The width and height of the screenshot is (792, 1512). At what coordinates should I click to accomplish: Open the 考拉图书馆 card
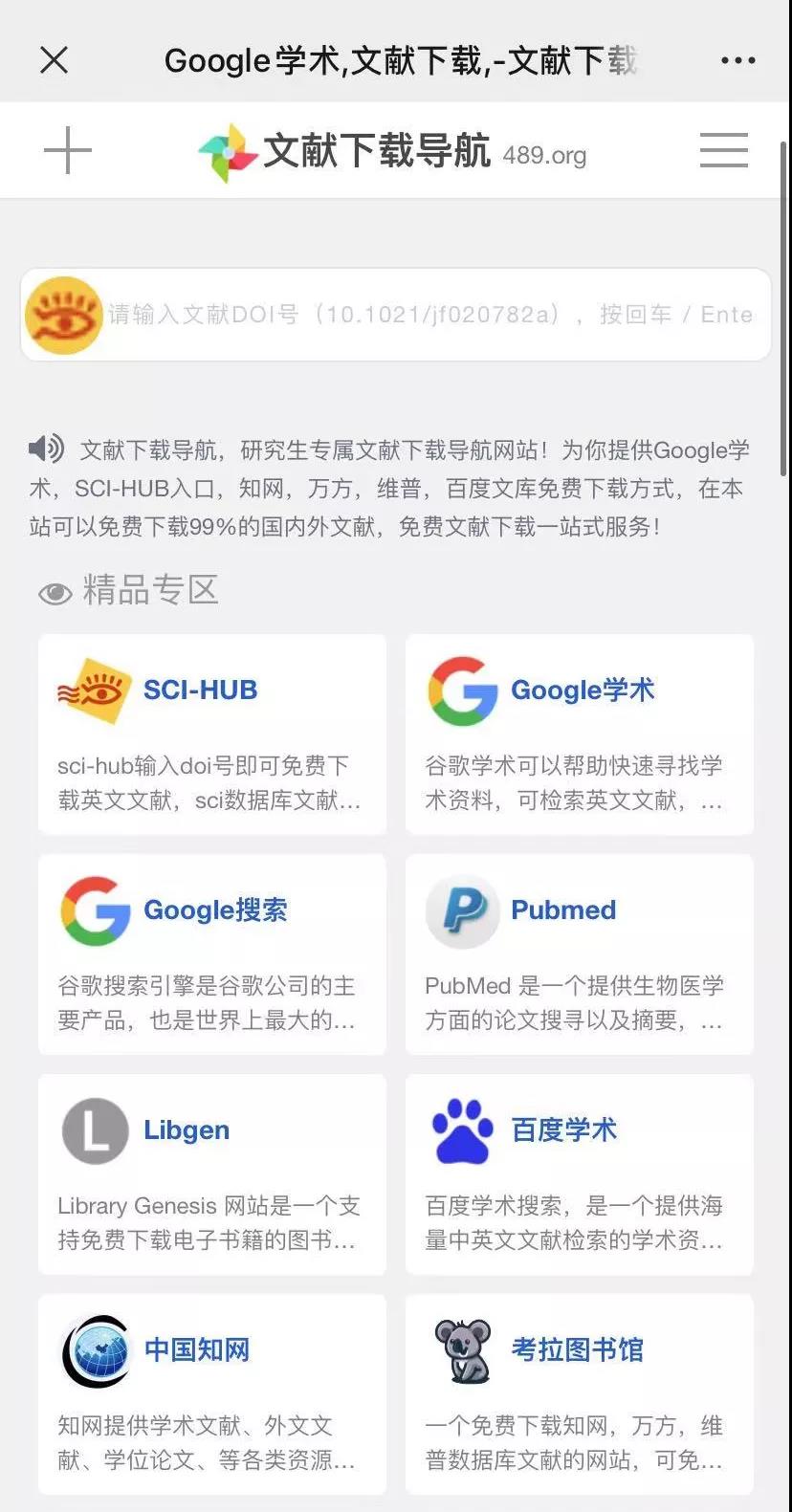pyautogui.click(x=580, y=1394)
